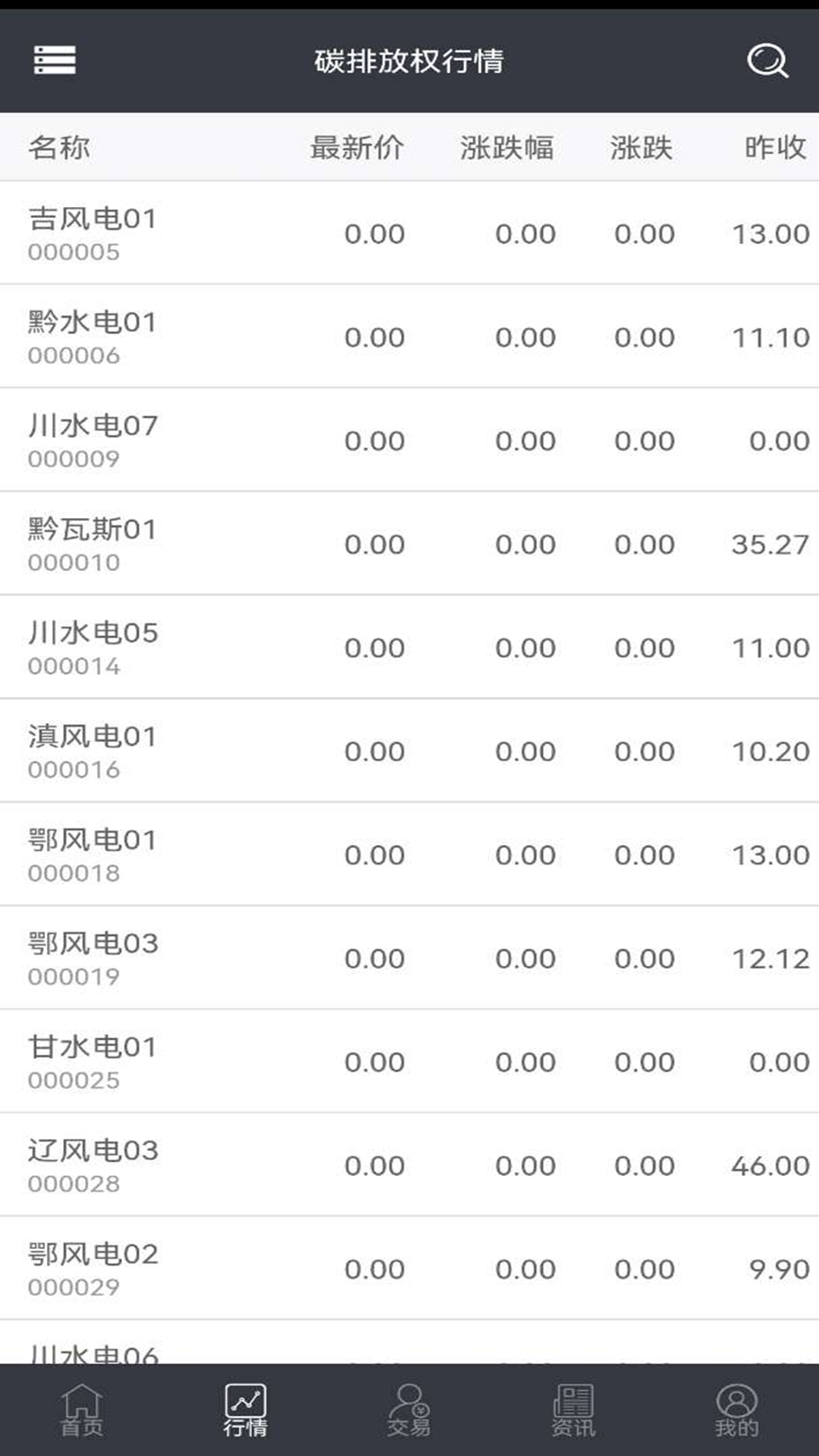
Task: Go to the 交易 tab
Action: coord(409,1410)
